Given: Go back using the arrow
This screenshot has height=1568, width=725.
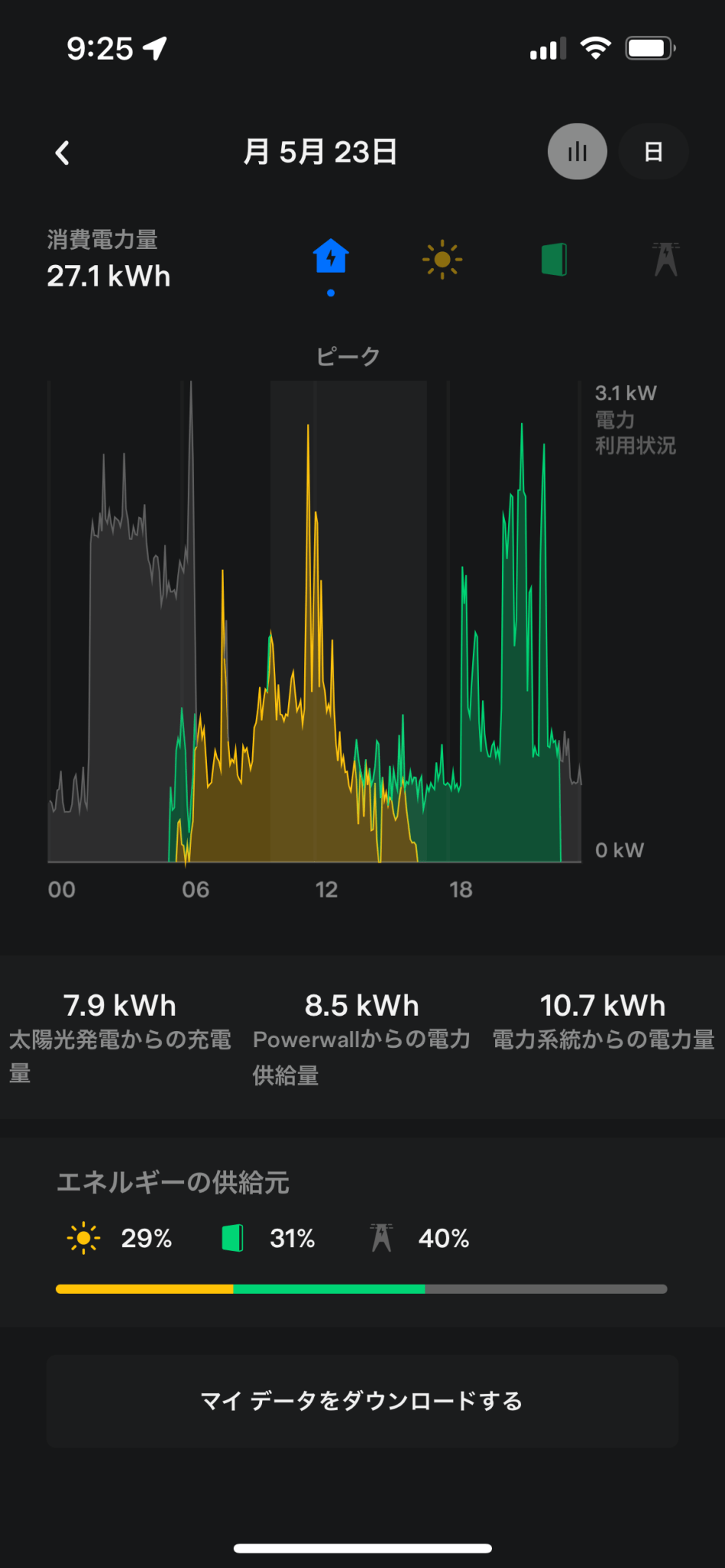Looking at the screenshot, I should [63, 152].
